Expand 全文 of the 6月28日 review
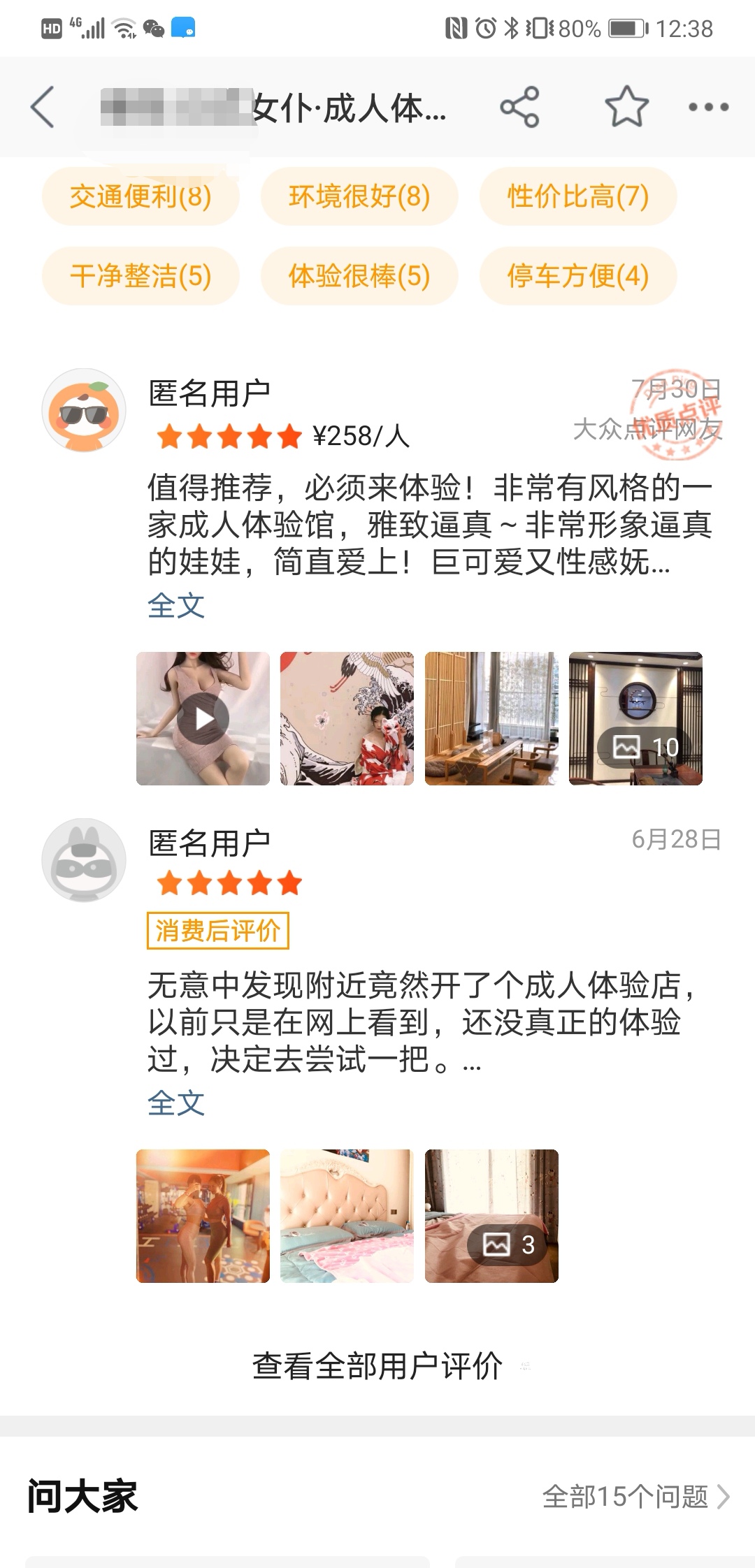The image size is (755, 1568). click(176, 1103)
